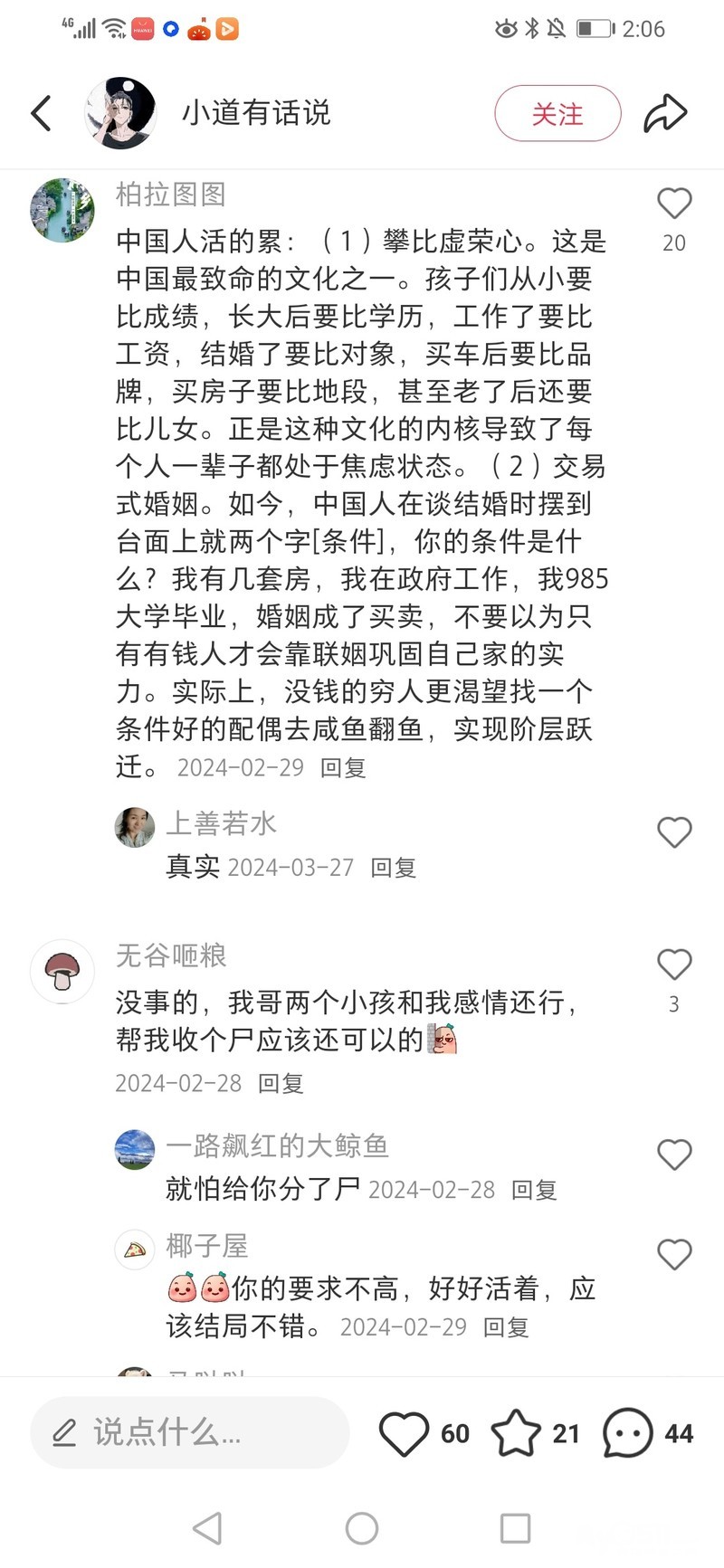Like 上善若水's reply
The width and height of the screenshot is (724, 1568).
coord(673,832)
